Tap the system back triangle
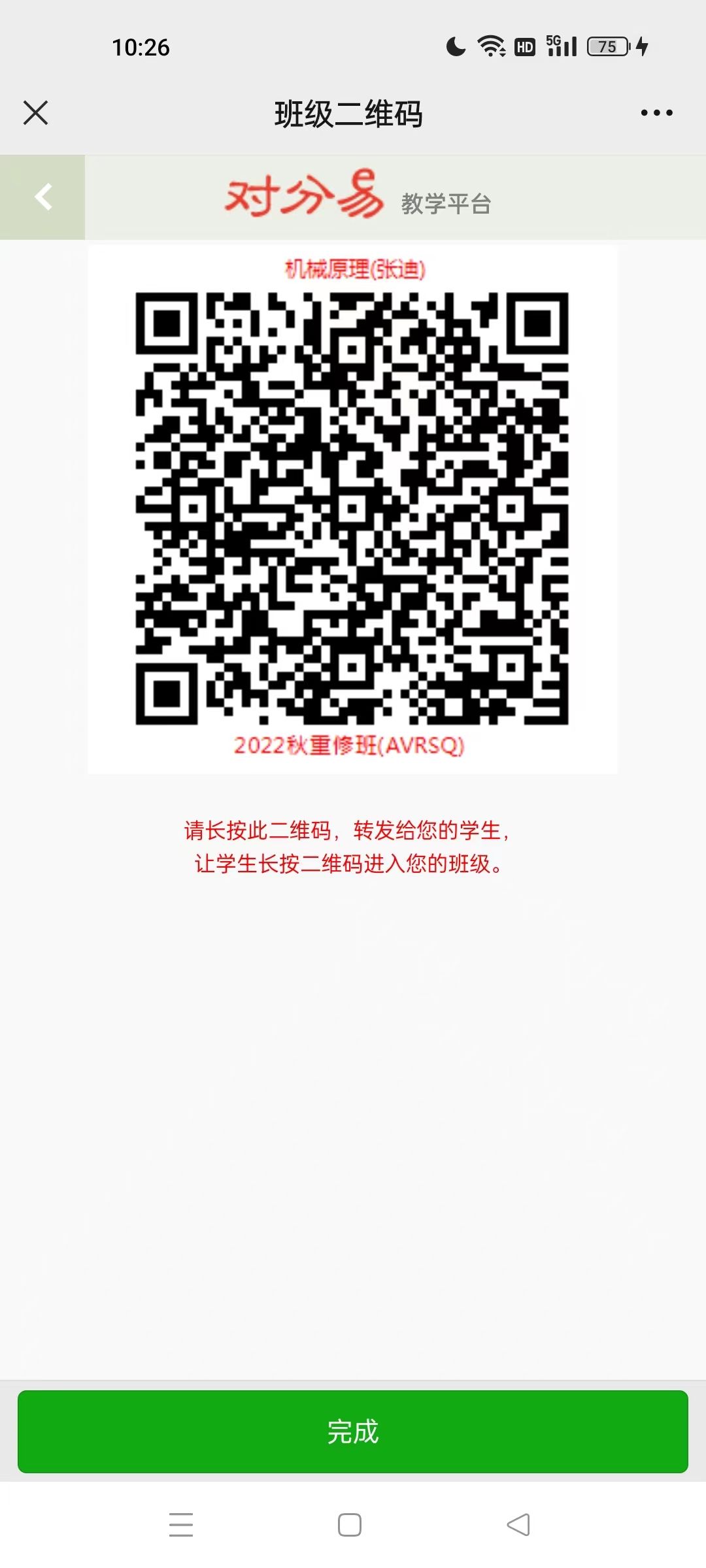 [x=518, y=1524]
